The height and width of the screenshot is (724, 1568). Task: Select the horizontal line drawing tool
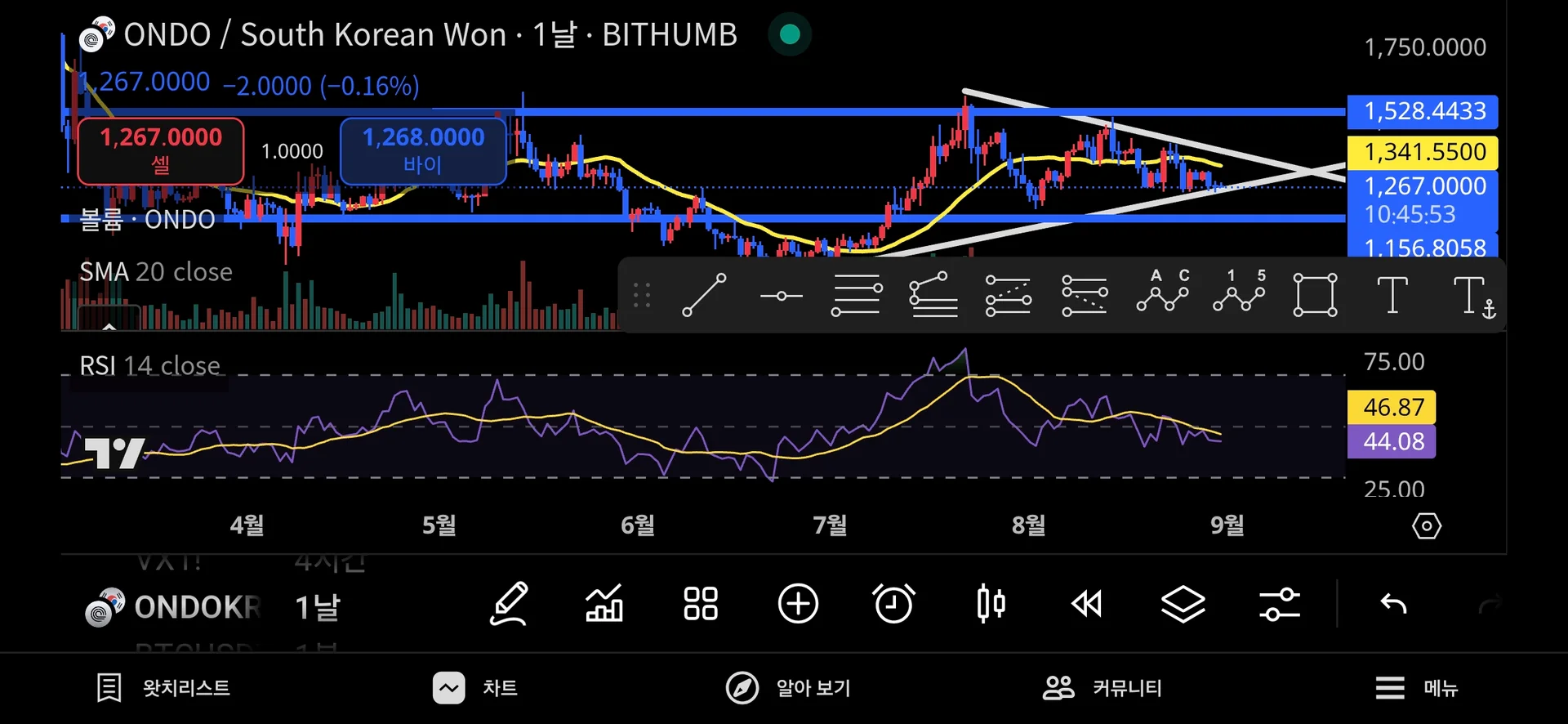coord(780,295)
